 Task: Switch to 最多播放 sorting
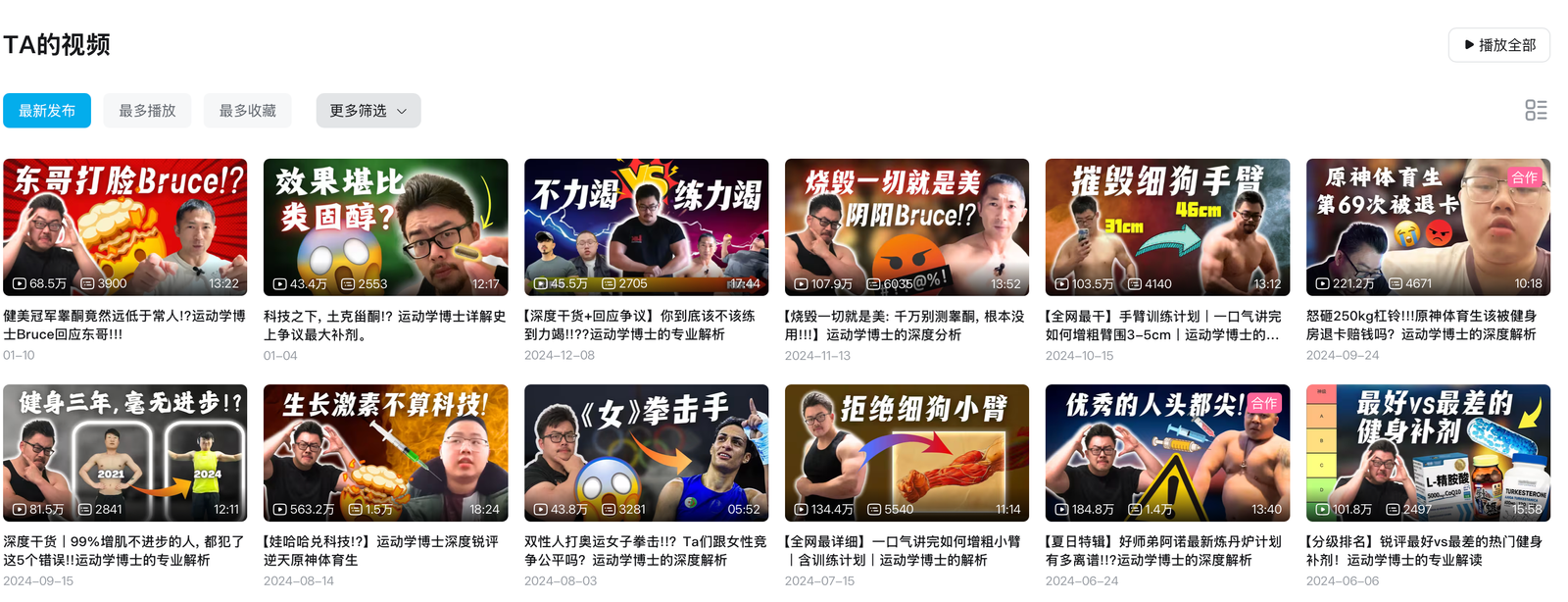(147, 111)
